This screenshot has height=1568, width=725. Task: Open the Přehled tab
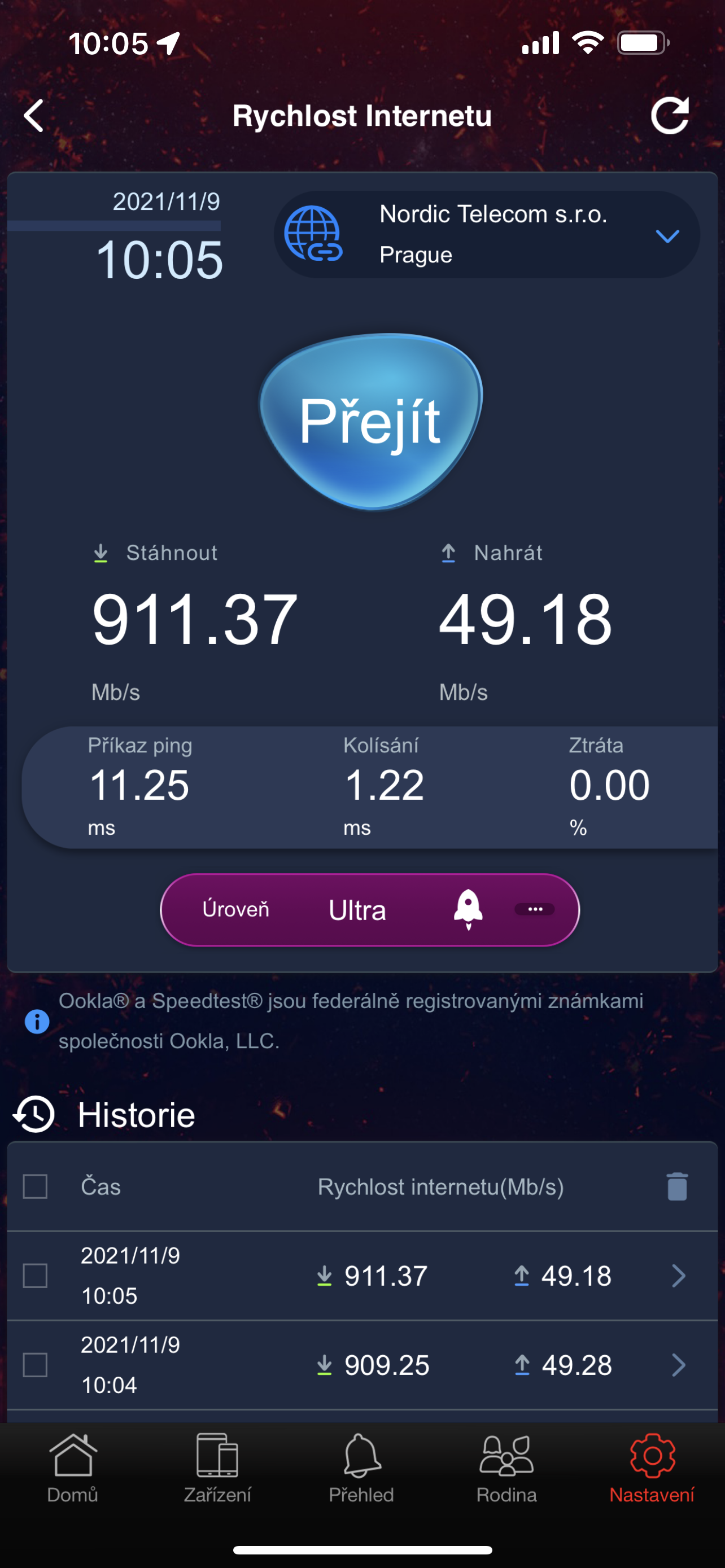362,1468
